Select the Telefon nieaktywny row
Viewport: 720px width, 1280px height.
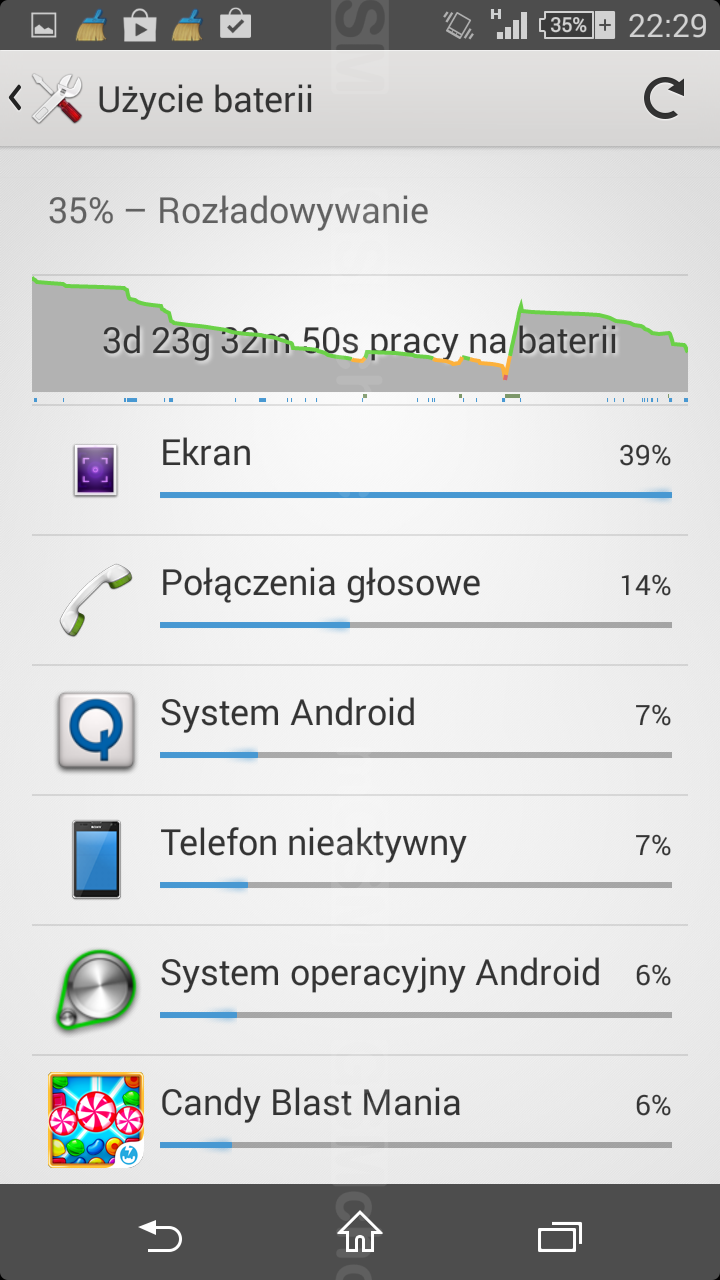tap(360, 860)
